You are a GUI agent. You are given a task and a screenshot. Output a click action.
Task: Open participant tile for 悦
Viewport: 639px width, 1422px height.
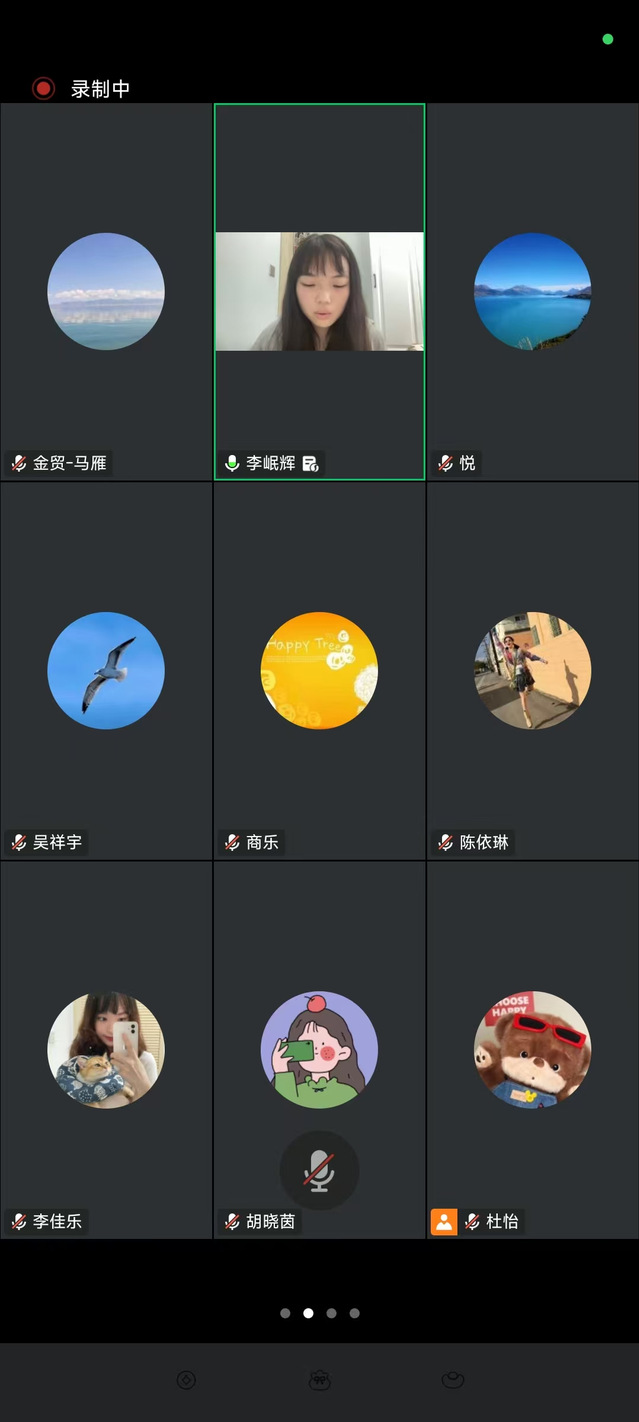pyautogui.click(x=532, y=291)
